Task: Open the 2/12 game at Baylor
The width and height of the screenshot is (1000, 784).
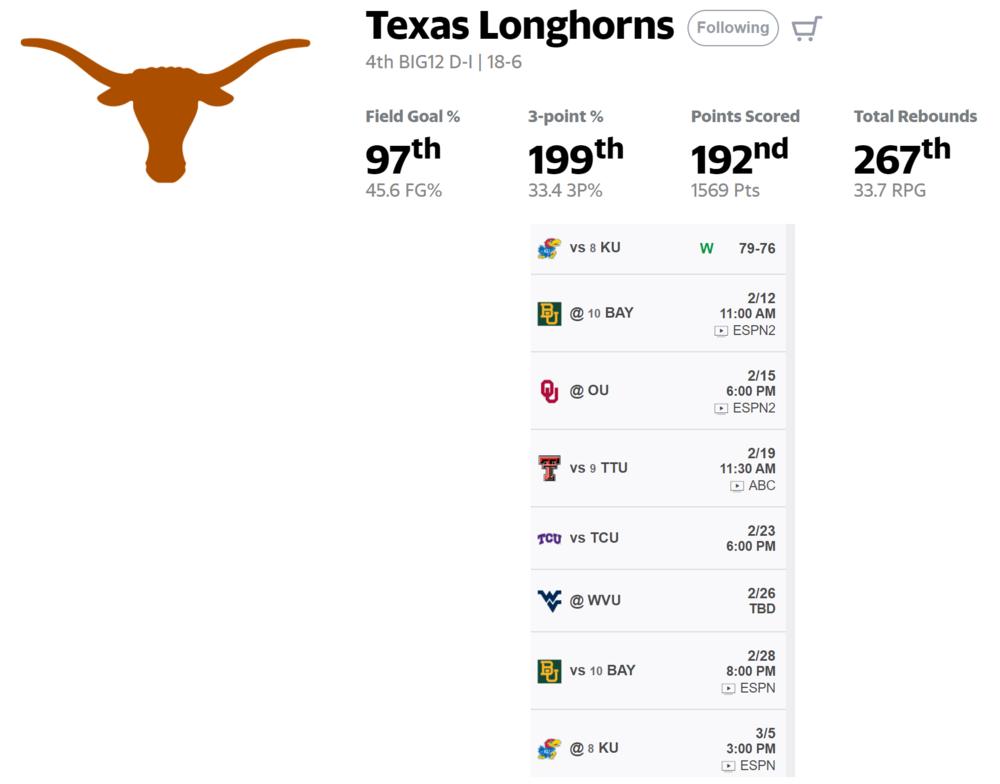Action: pos(657,313)
